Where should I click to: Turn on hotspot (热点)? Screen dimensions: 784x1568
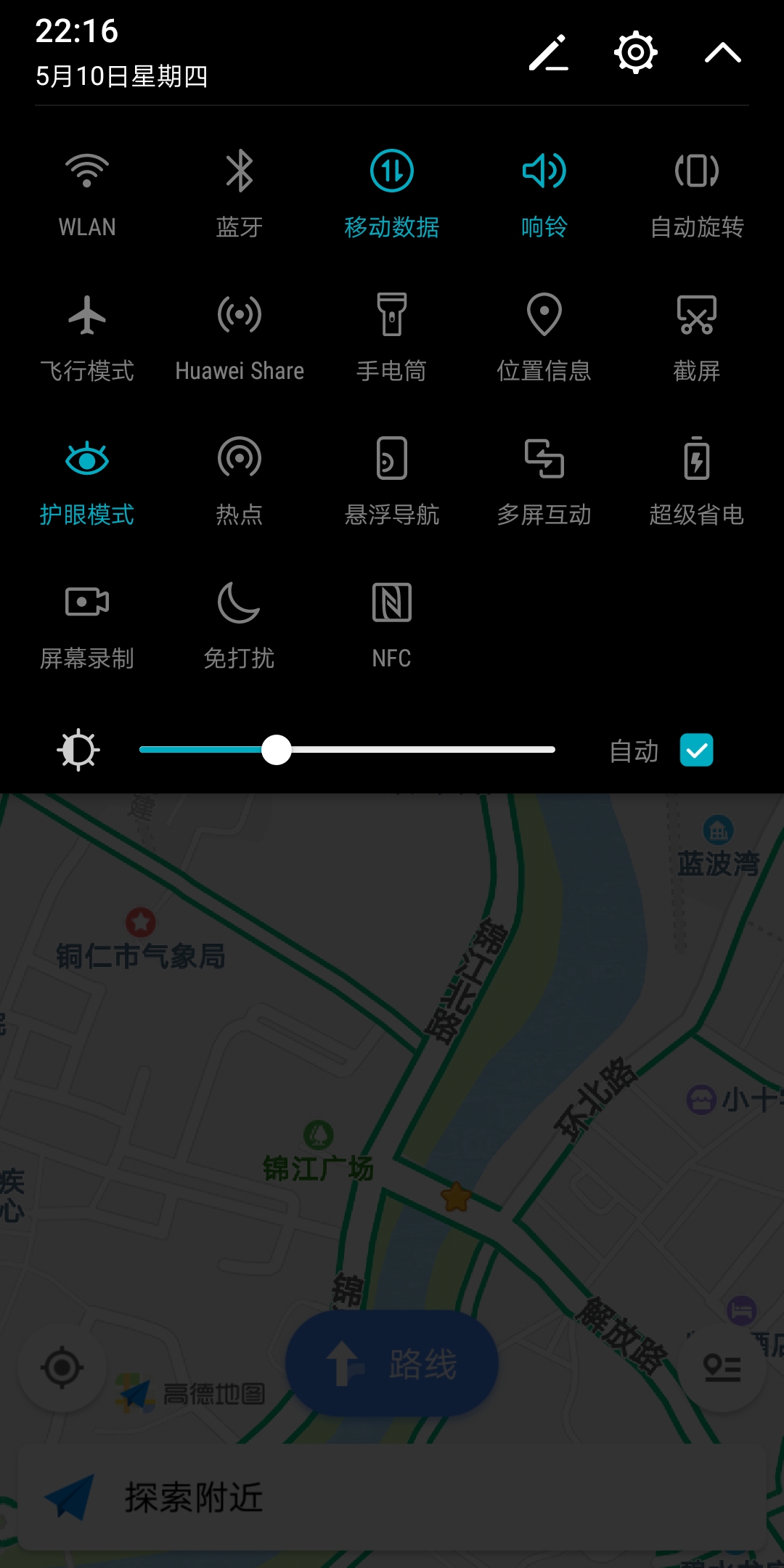click(x=239, y=460)
